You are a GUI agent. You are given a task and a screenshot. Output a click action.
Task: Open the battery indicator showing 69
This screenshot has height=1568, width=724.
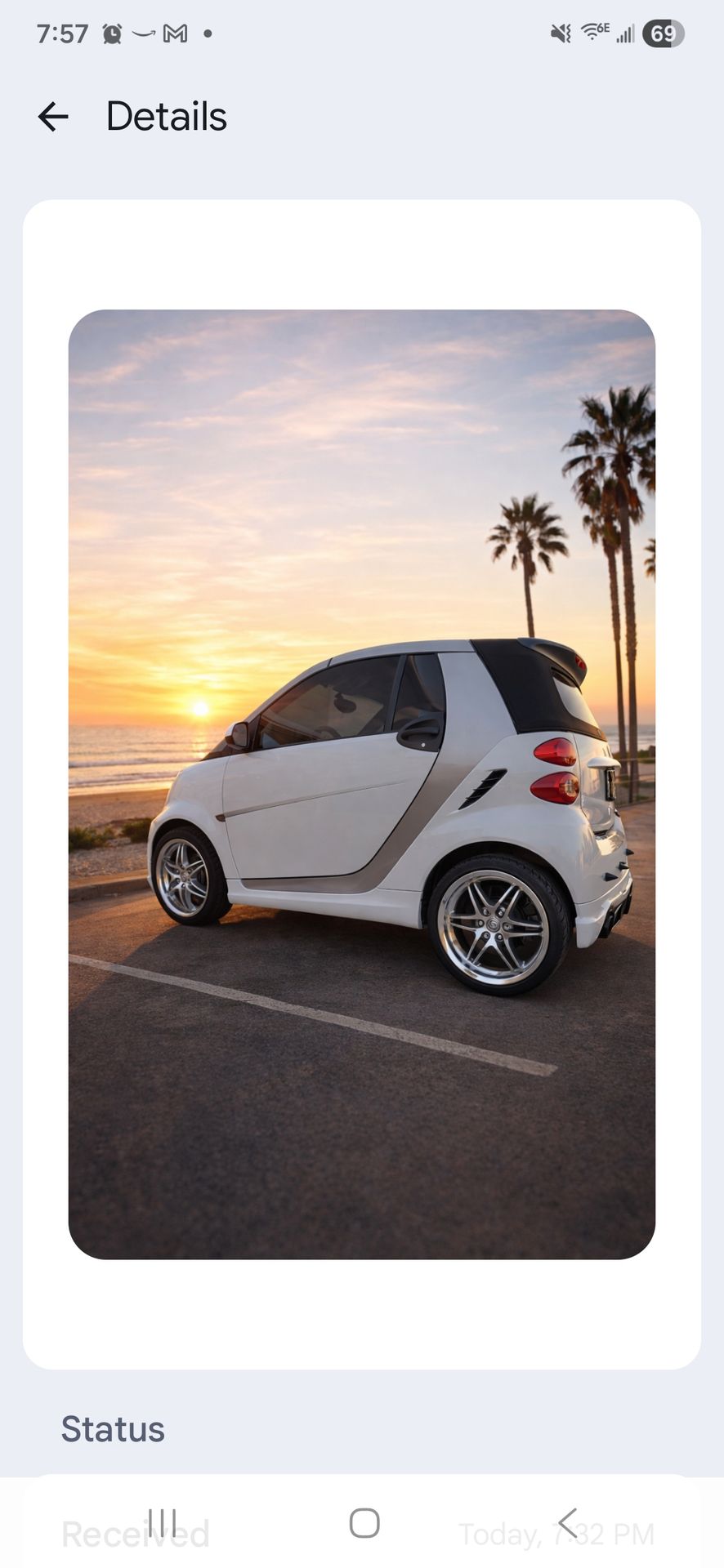pyautogui.click(x=664, y=33)
